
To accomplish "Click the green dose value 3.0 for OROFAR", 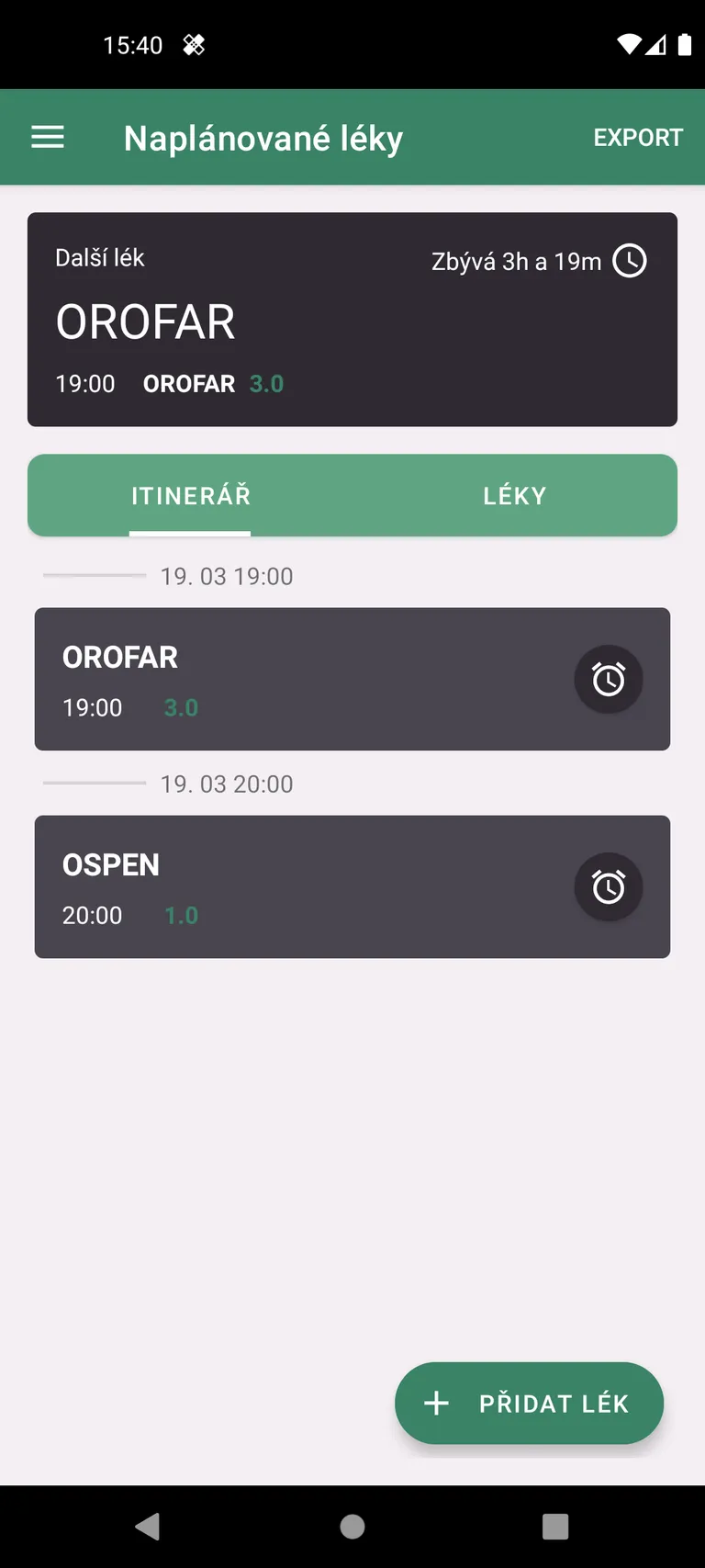I will [180, 707].
